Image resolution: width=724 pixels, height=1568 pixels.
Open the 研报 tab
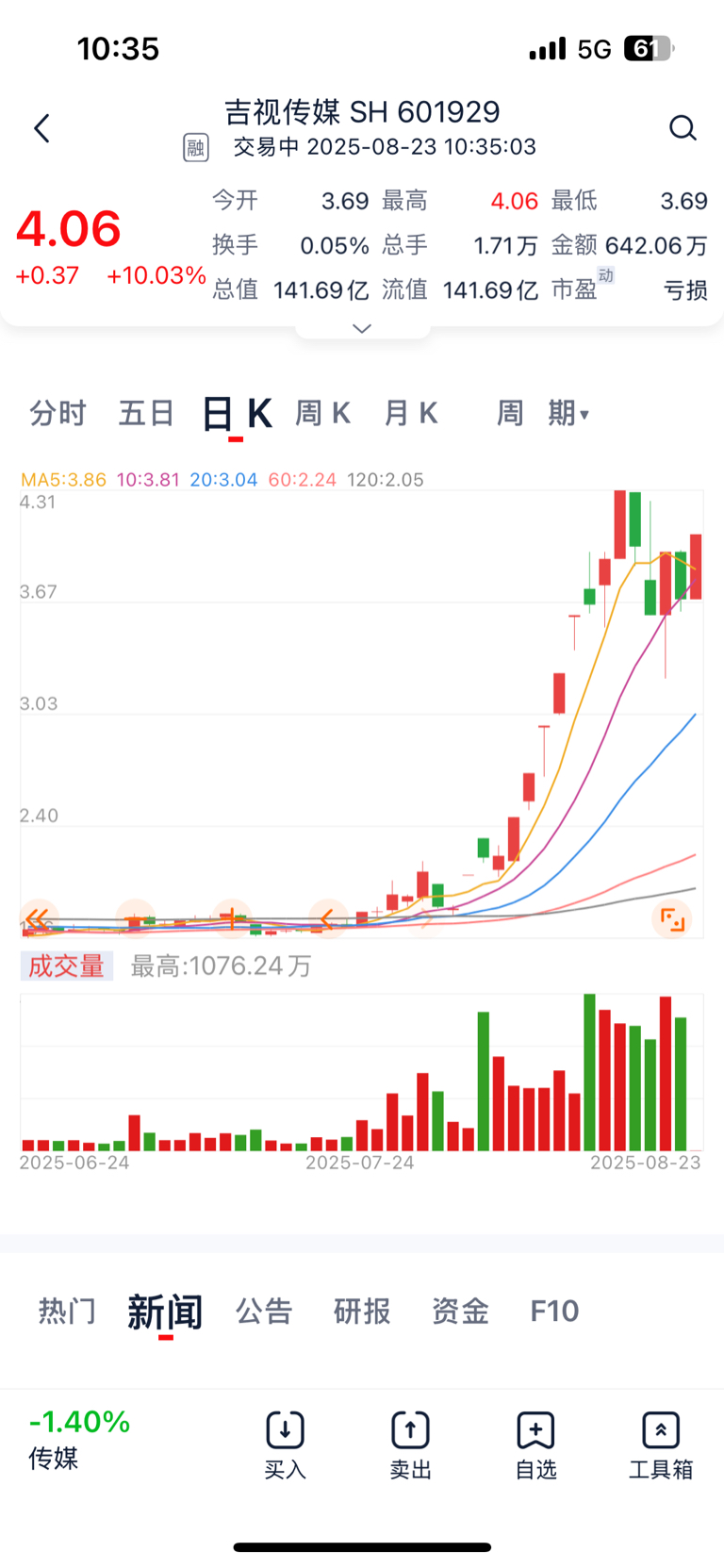[x=362, y=1311]
